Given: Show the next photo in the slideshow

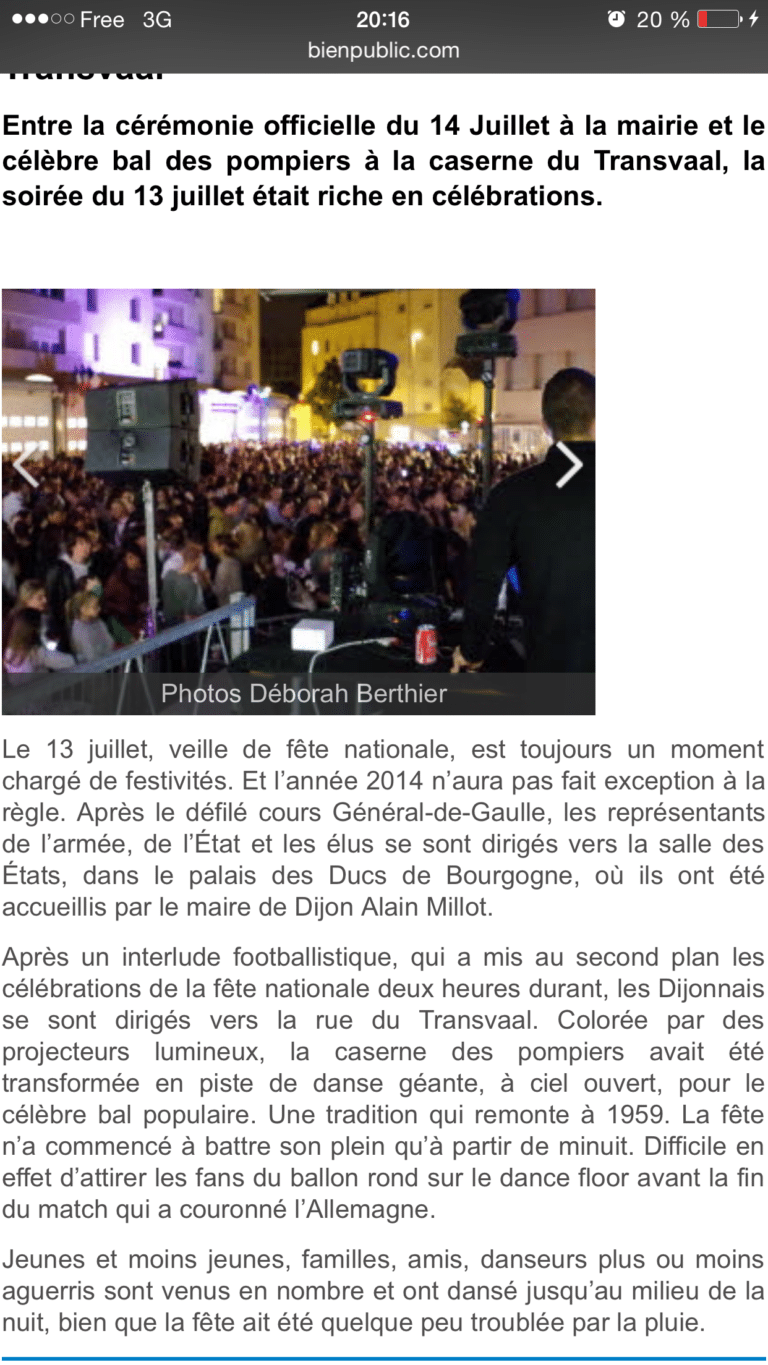Looking at the screenshot, I should point(568,465).
